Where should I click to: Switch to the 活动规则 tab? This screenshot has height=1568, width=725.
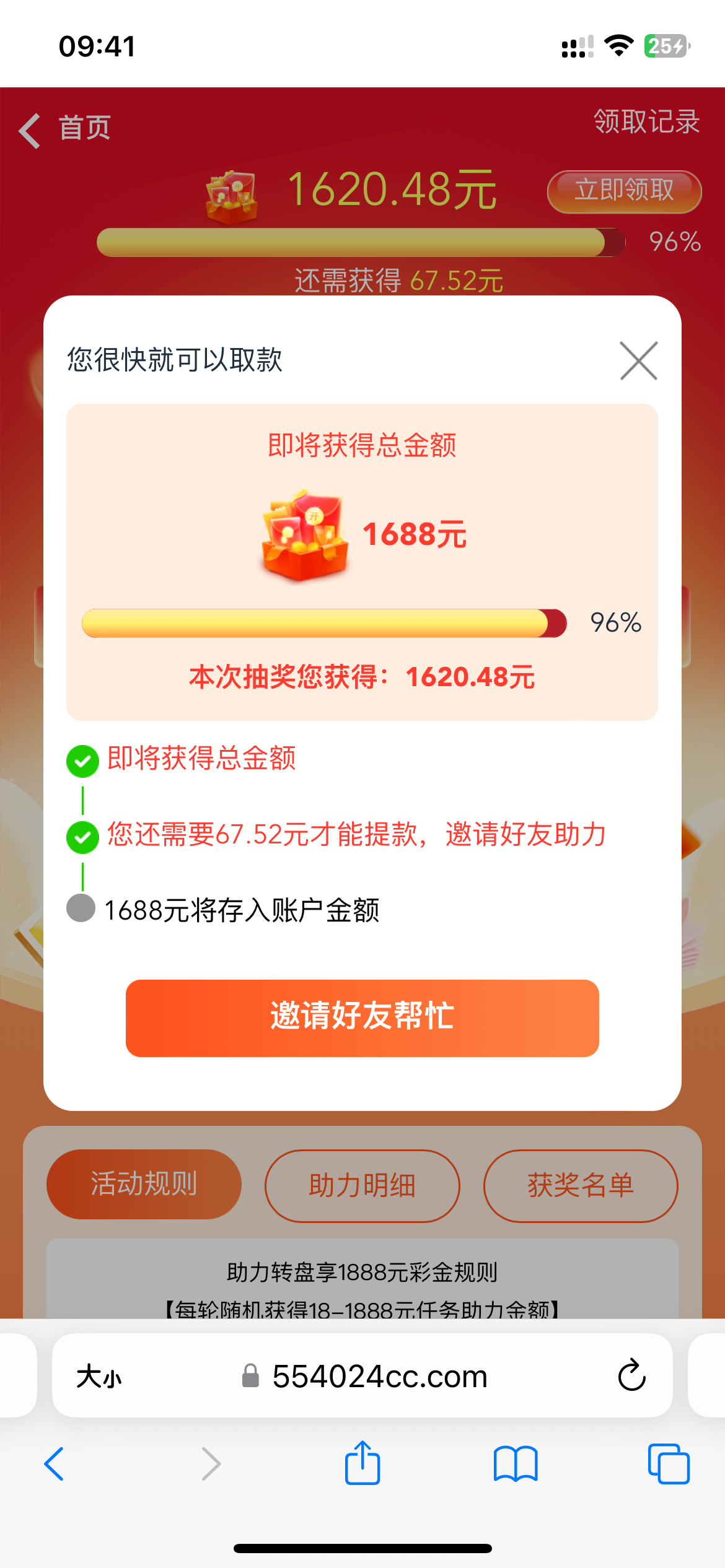[144, 1184]
